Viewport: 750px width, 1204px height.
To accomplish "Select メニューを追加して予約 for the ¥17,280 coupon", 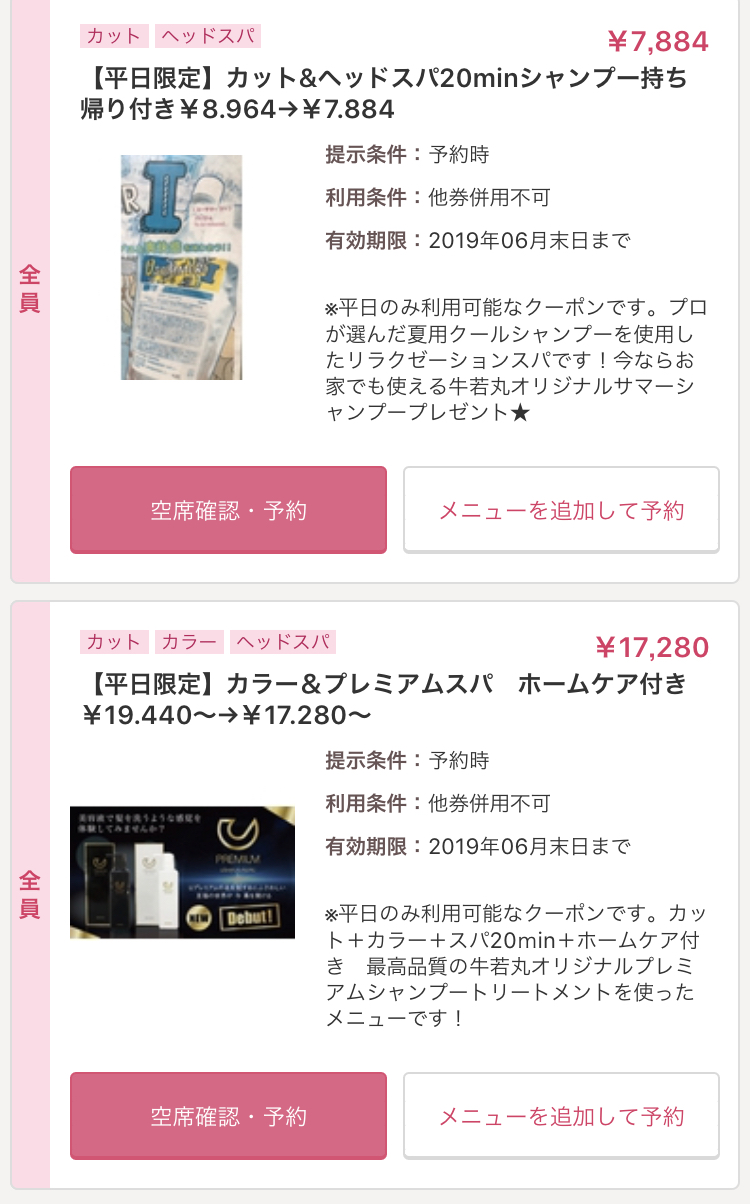I will click(x=561, y=1116).
